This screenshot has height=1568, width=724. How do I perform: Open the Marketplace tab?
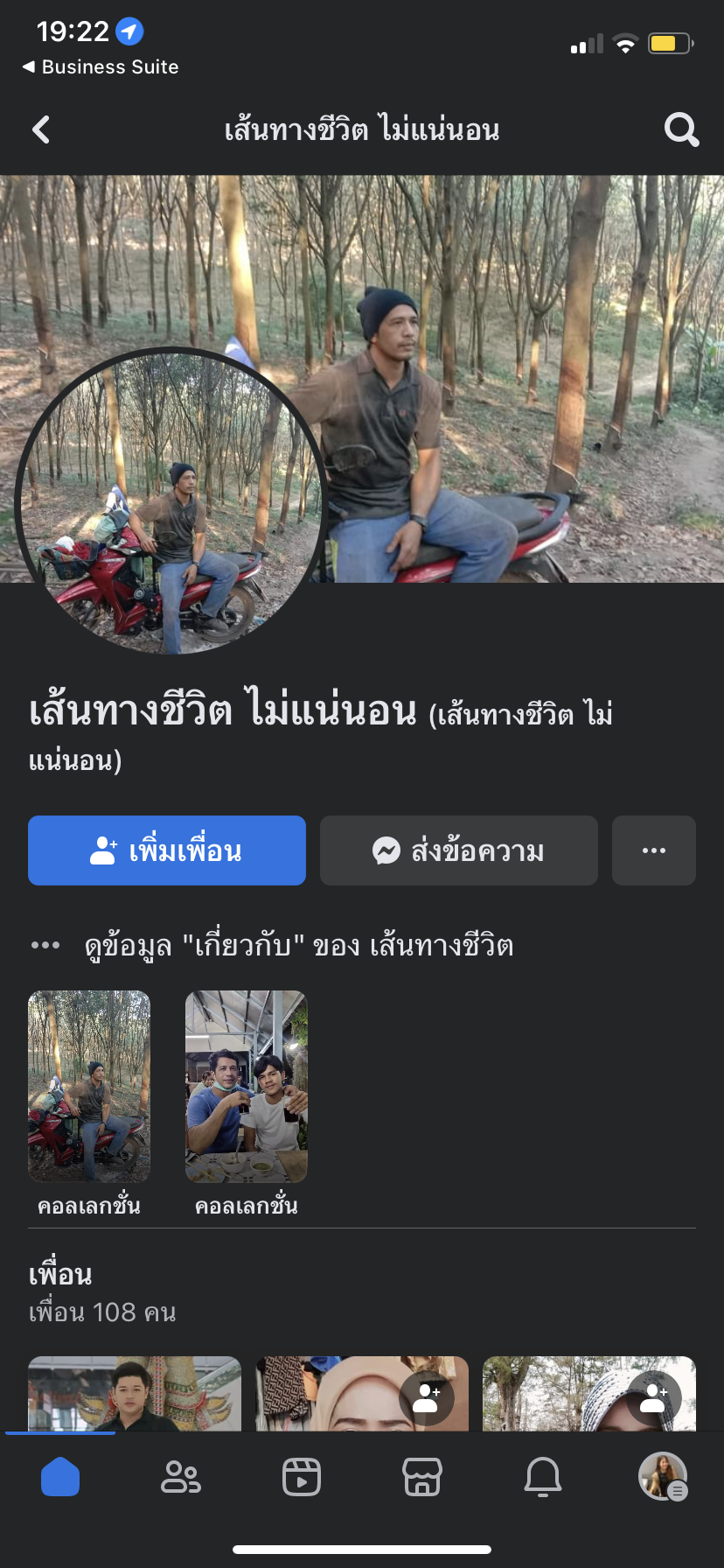click(422, 1477)
